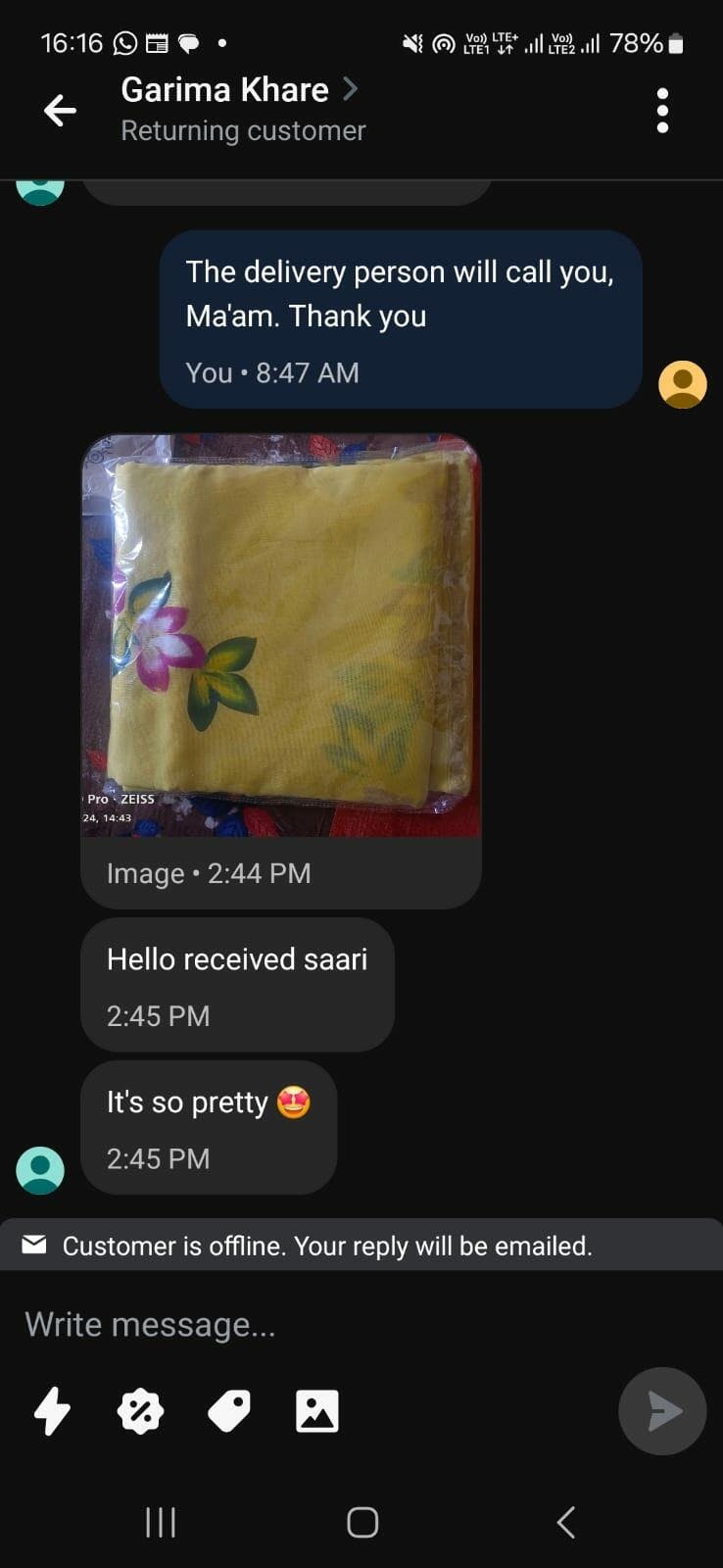This screenshot has width=723, height=1568.
Task: Send the message
Action: 662,1411
